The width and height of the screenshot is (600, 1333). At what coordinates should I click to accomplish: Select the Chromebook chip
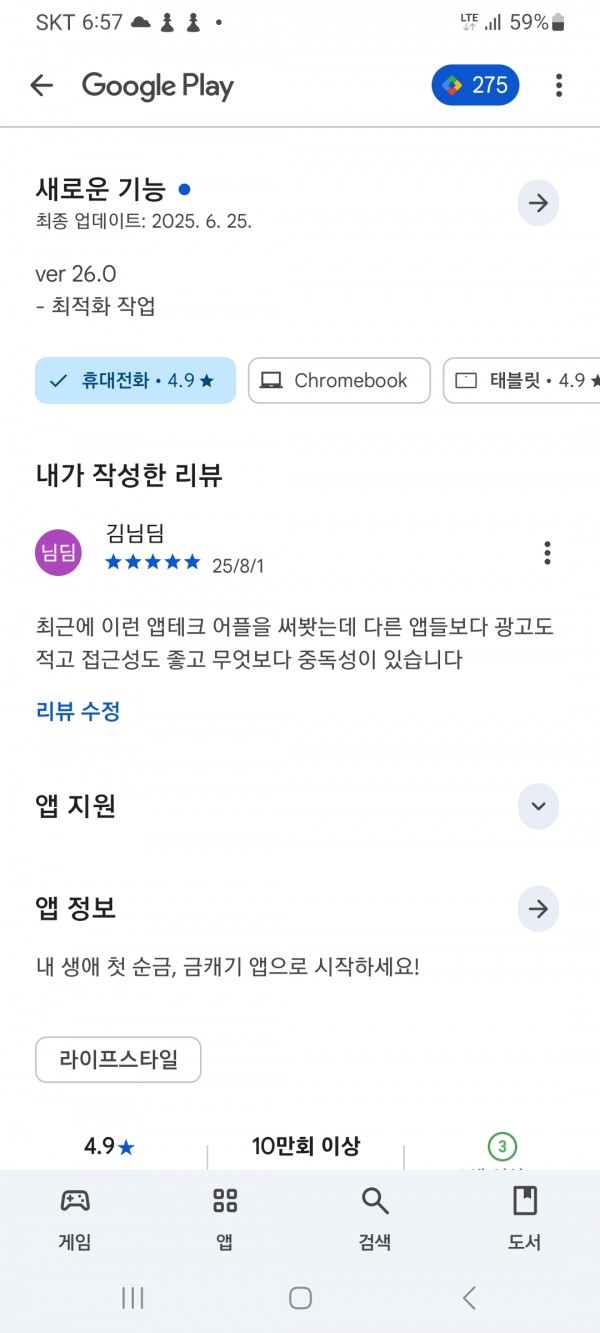(x=339, y=380)
